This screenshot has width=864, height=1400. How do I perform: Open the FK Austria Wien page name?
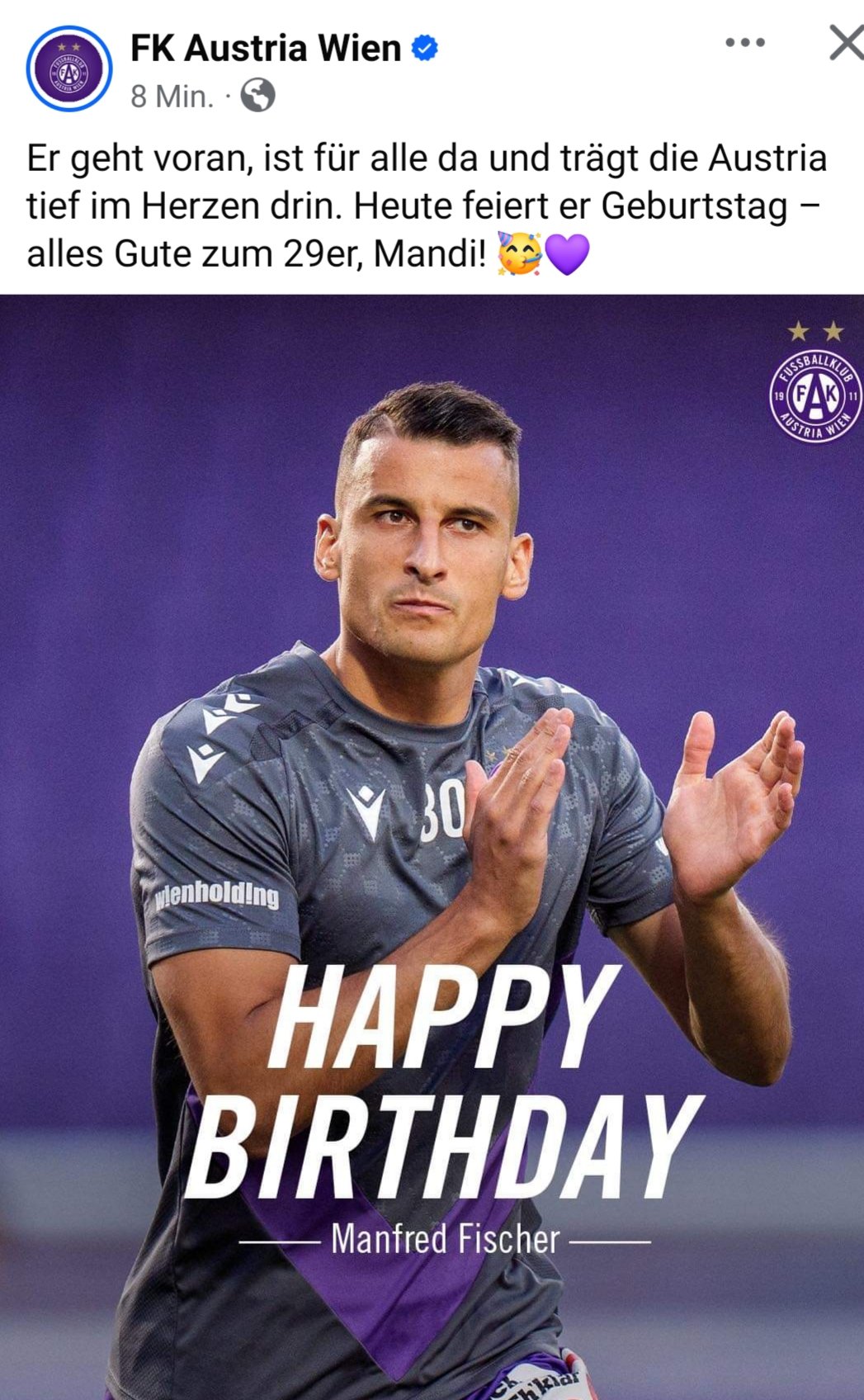(266, 48)
